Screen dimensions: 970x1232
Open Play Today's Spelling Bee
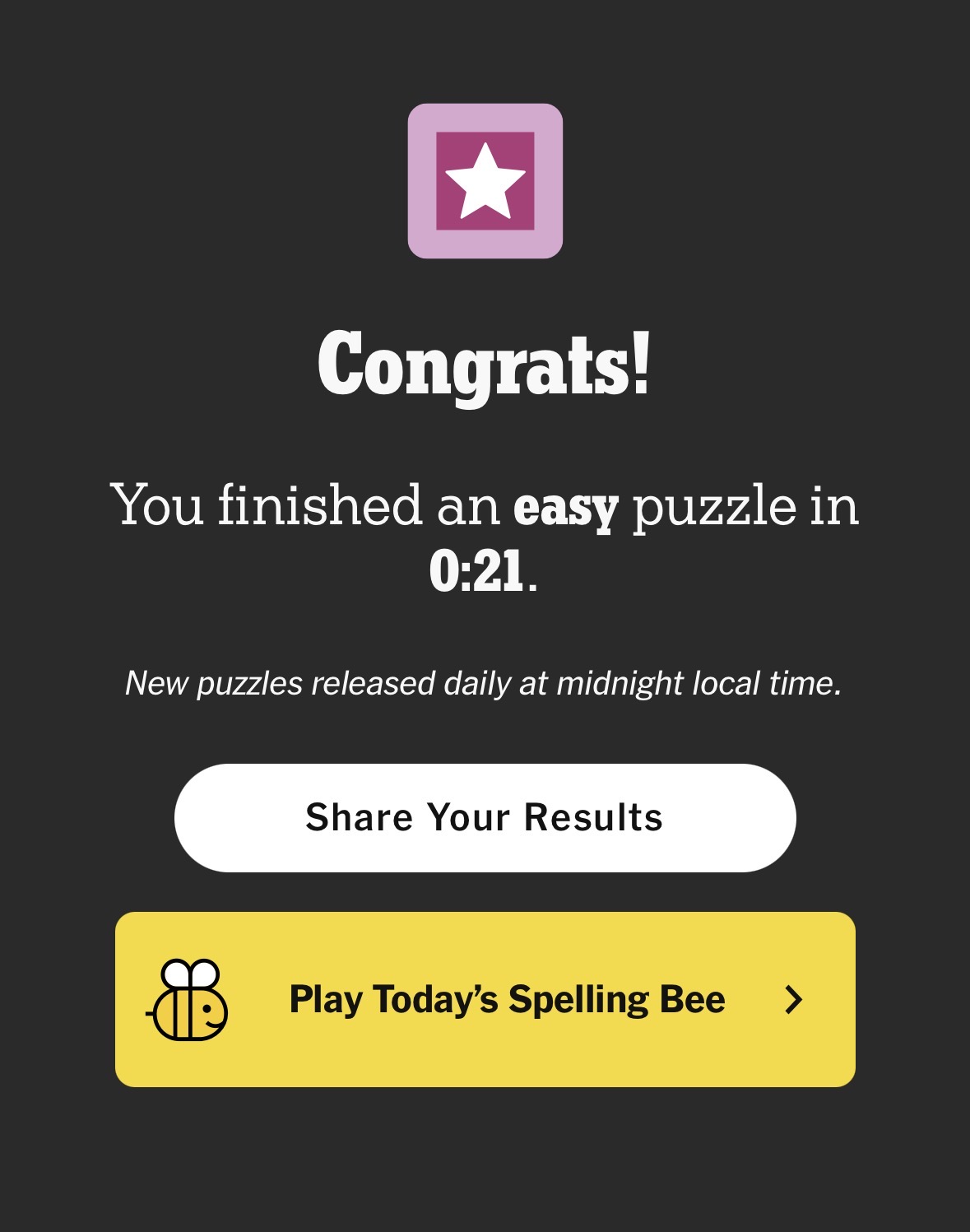click(485, 999)
